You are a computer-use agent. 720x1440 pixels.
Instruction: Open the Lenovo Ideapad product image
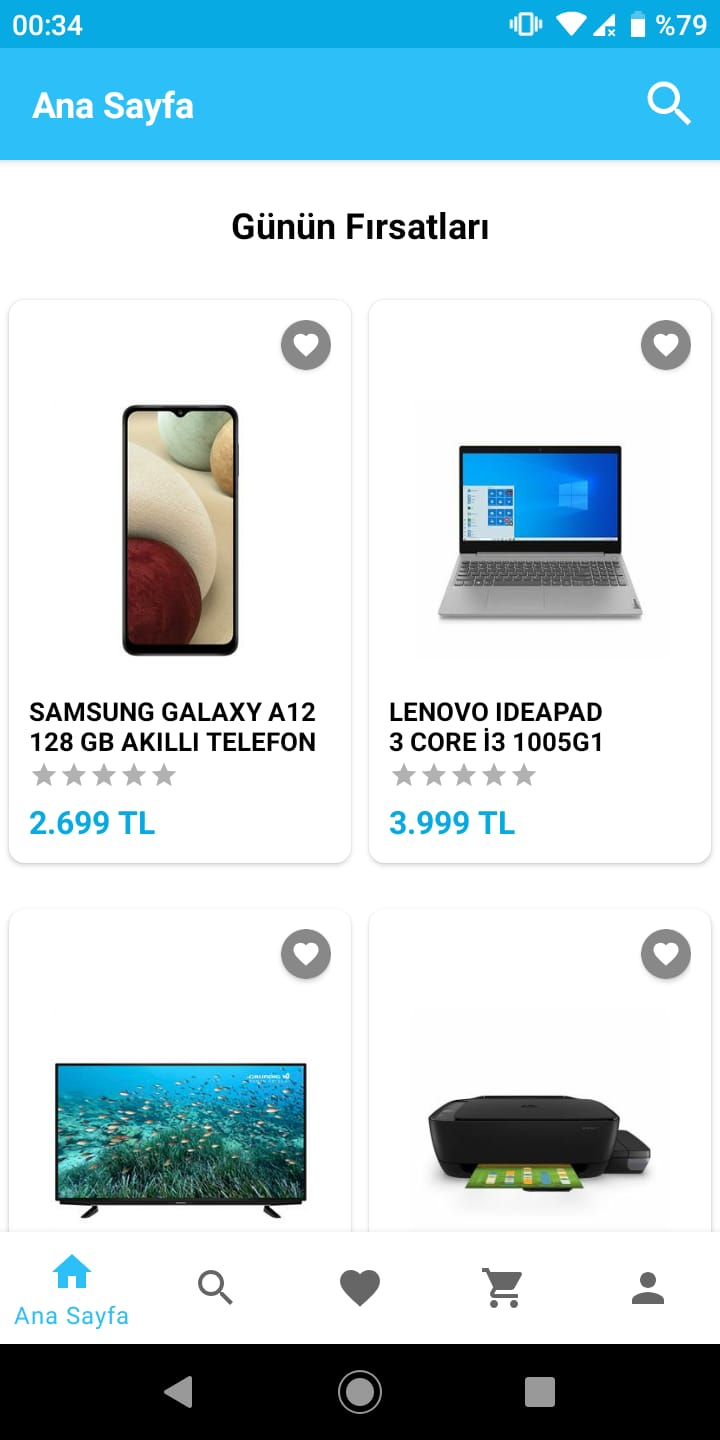click(540, 530)
